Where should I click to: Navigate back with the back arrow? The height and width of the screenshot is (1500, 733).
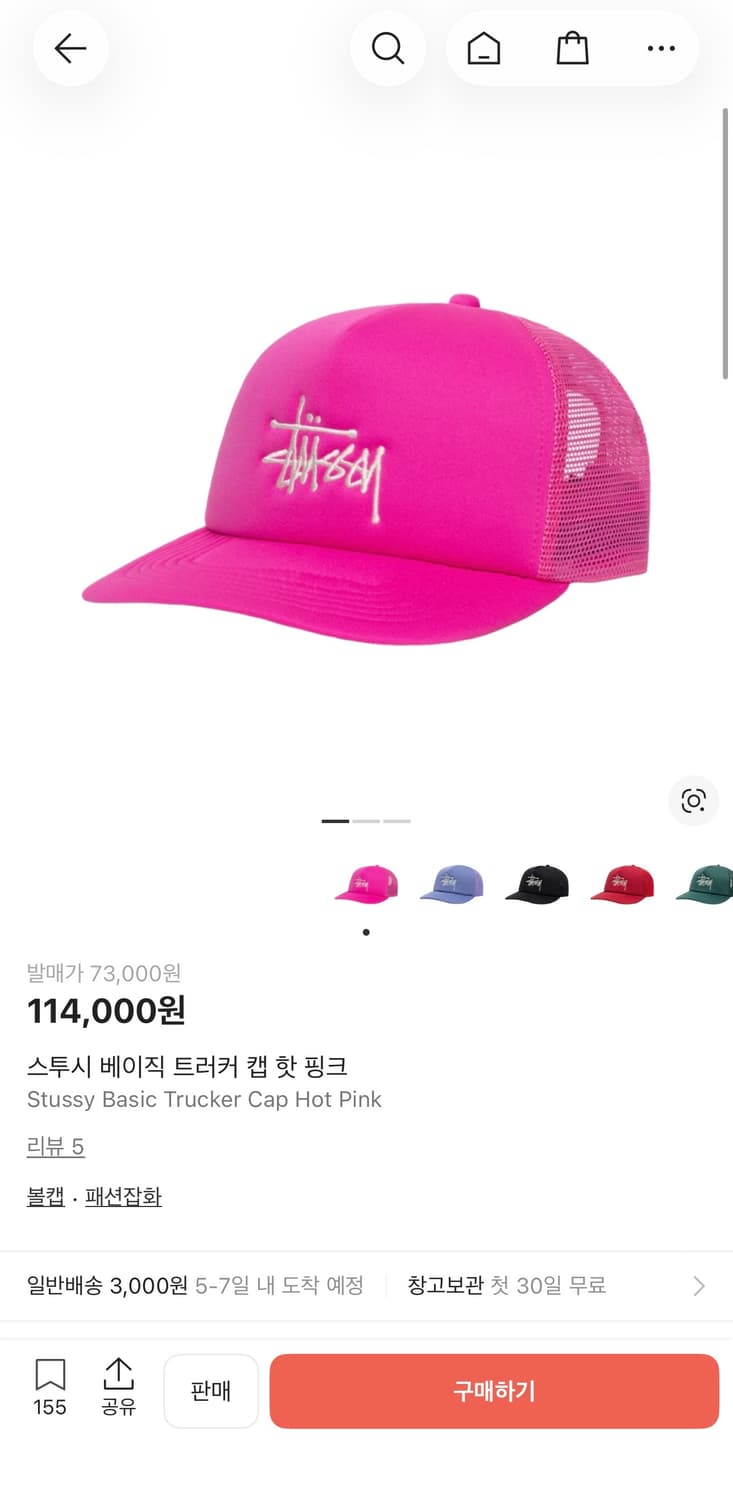[70, 48]
